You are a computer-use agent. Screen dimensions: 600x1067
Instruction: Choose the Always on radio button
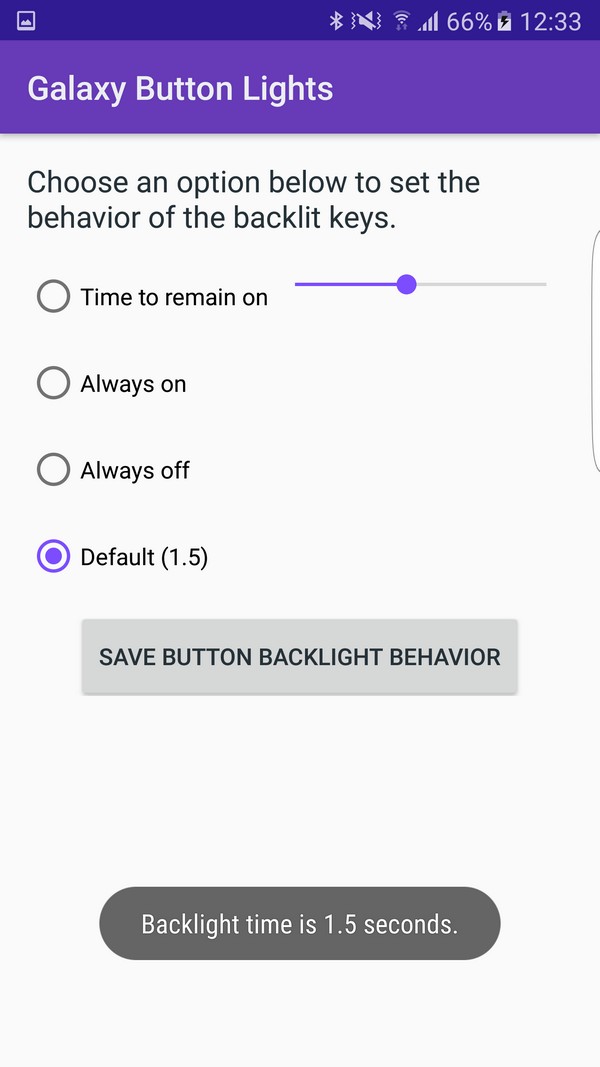(x=112, y=384)
